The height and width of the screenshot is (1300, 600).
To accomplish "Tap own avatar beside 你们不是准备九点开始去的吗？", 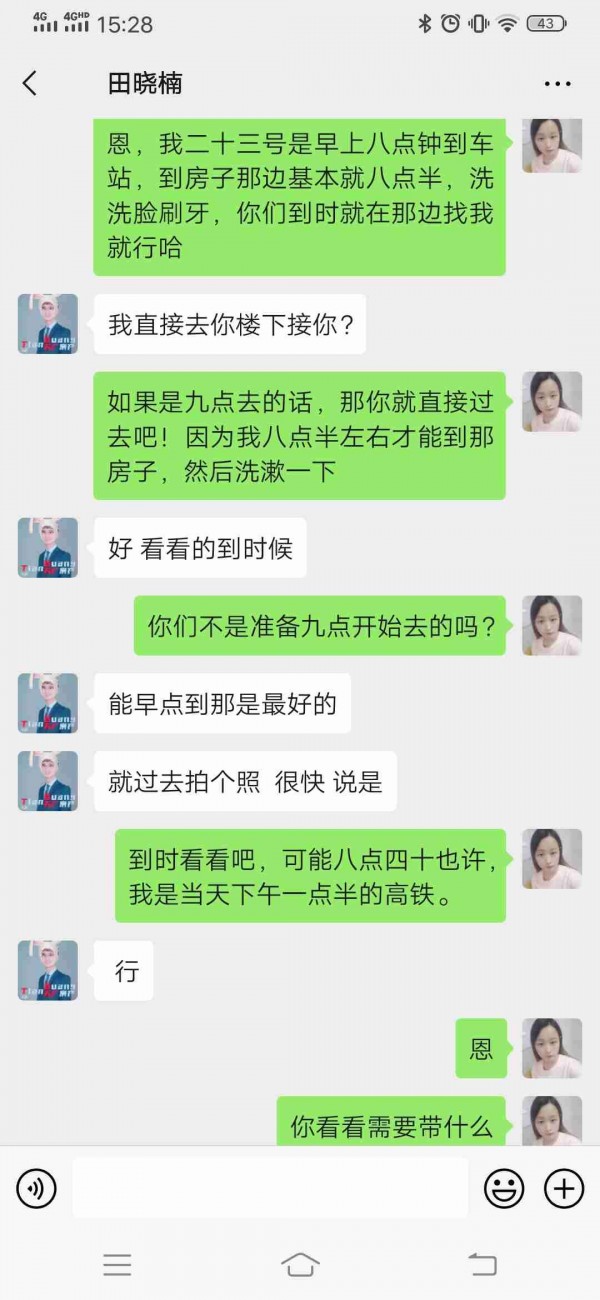I will pos(552,626).
